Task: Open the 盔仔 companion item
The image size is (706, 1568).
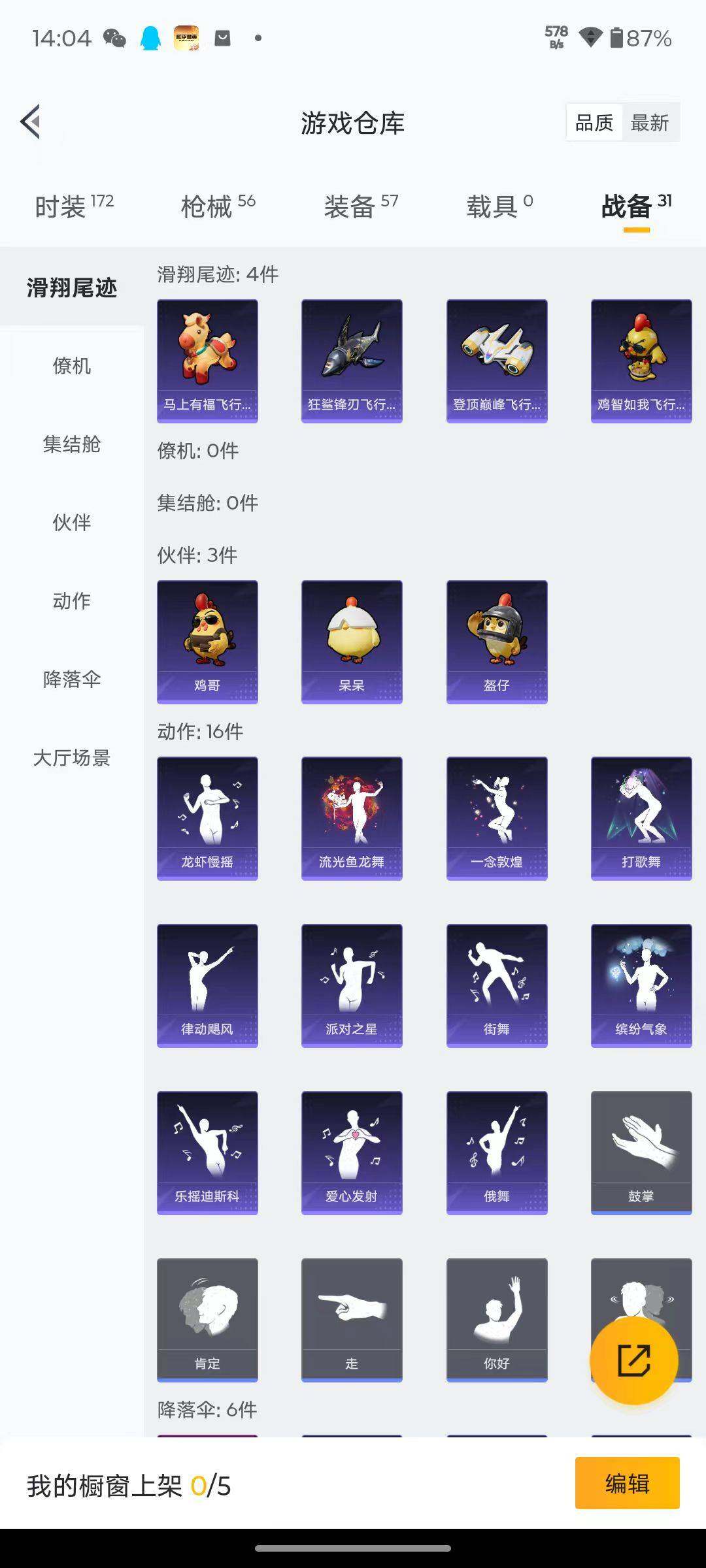Action: 496,640
